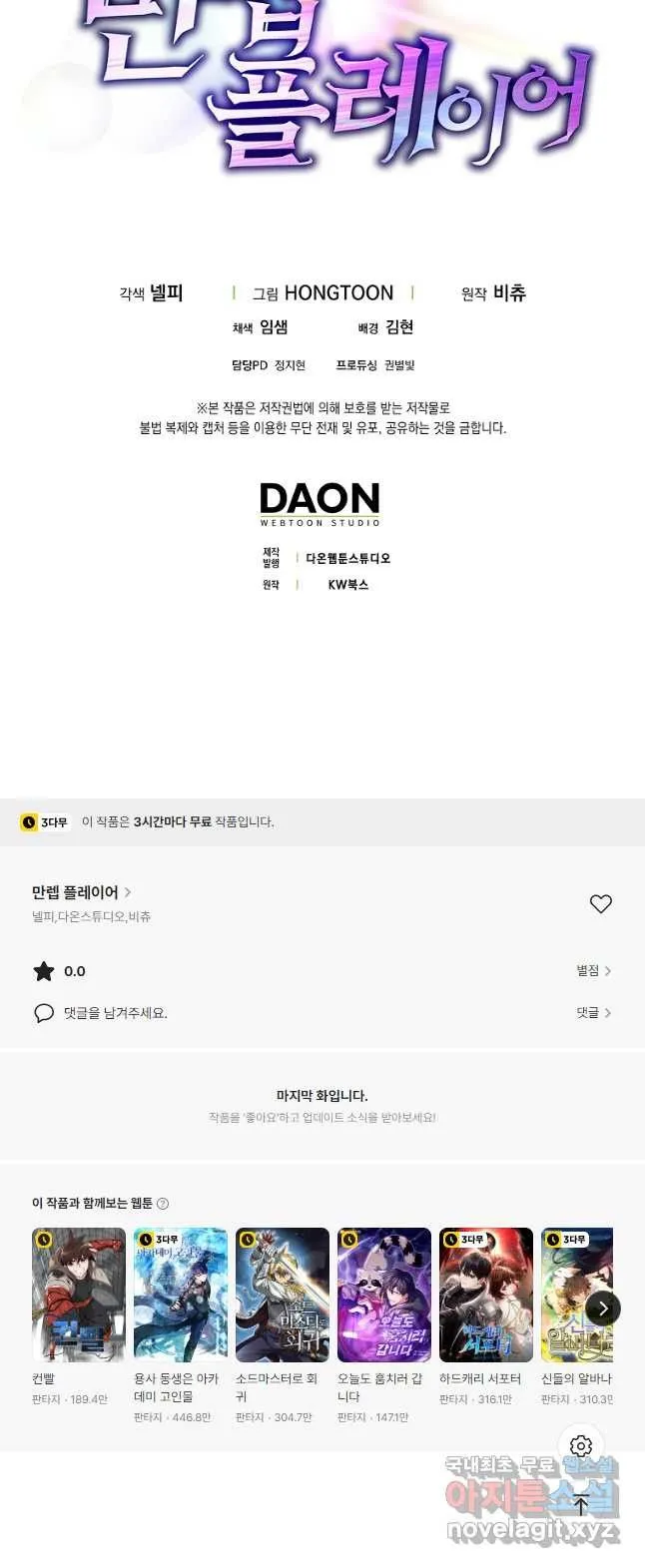Show info about 이 작품과 함께보는 웹툰
Viewport: 645px width, 1568px height.
pos(163,1204)
